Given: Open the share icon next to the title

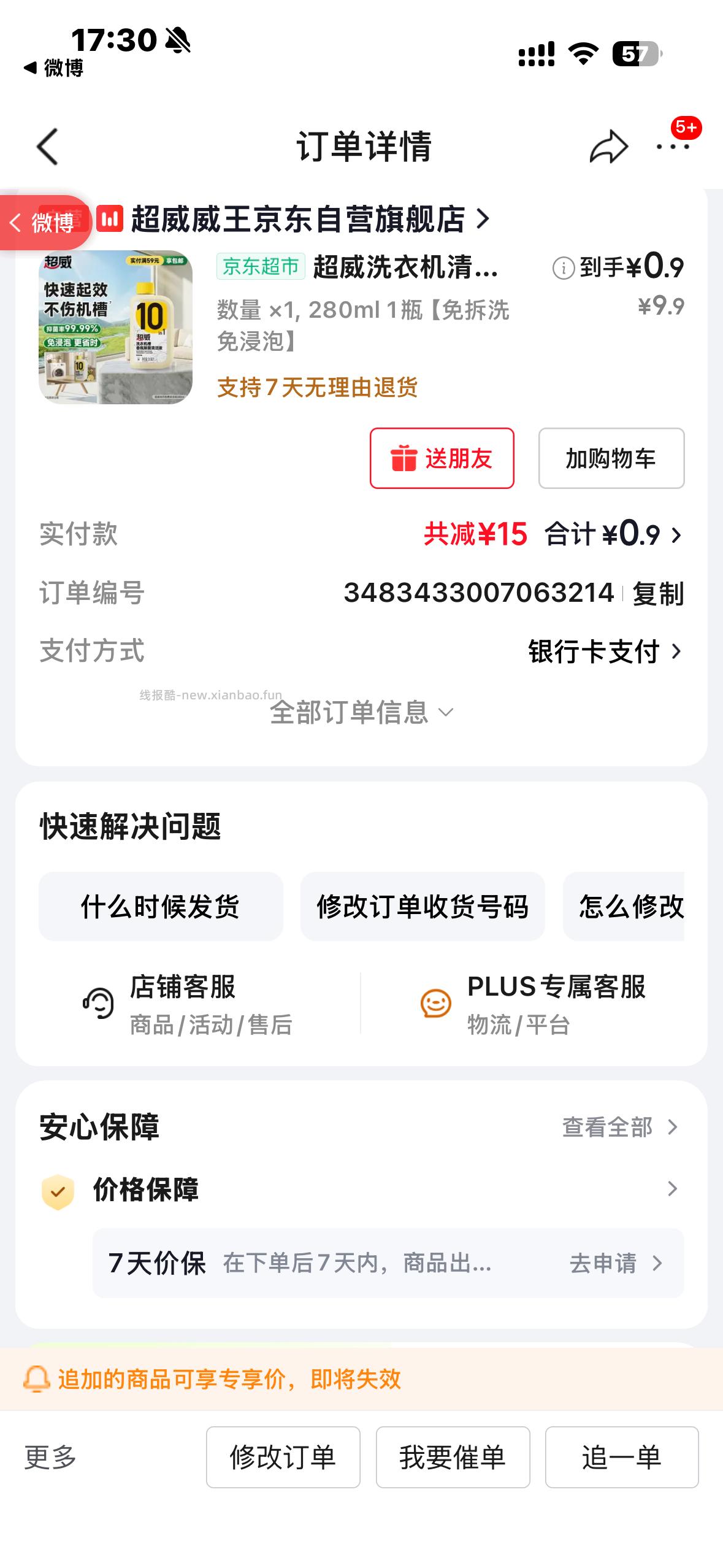Looking at the screenshot, I should point(610,147).
